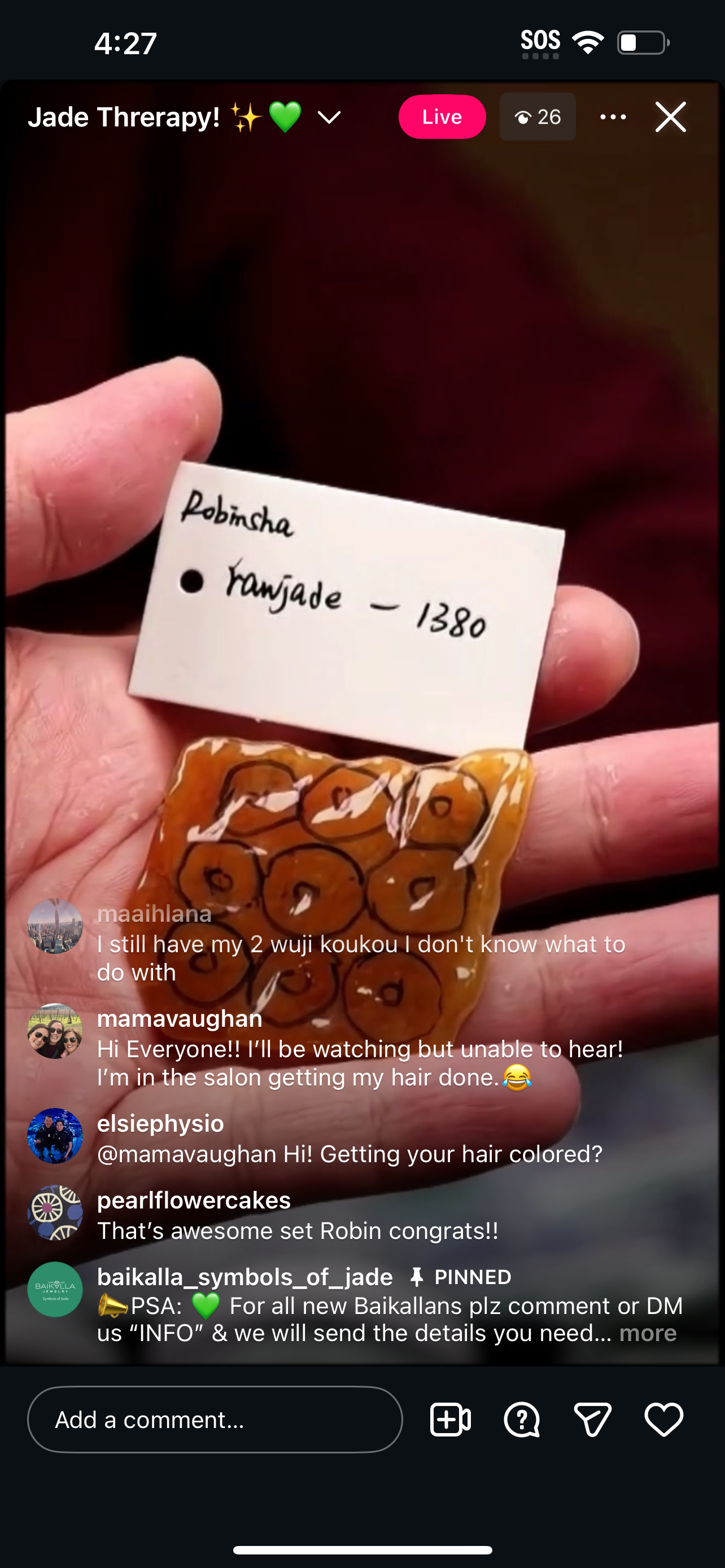This screenshot has height=1568, width=725.
Task: Close the live stream
Action: tap(670, 117)
